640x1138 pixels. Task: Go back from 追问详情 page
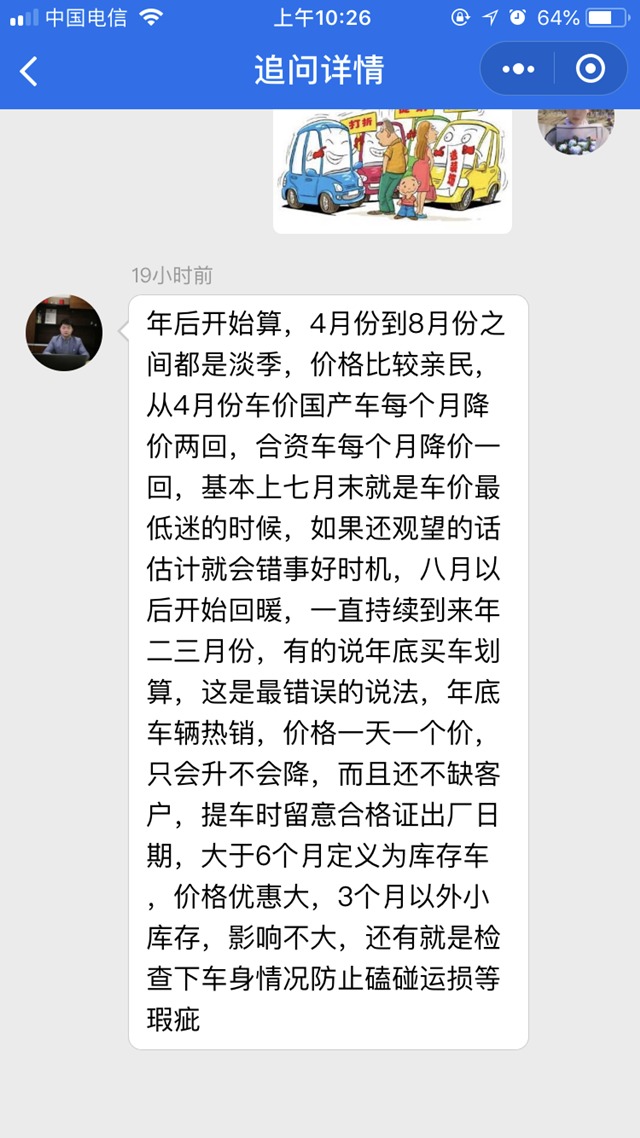click(29, 70)
